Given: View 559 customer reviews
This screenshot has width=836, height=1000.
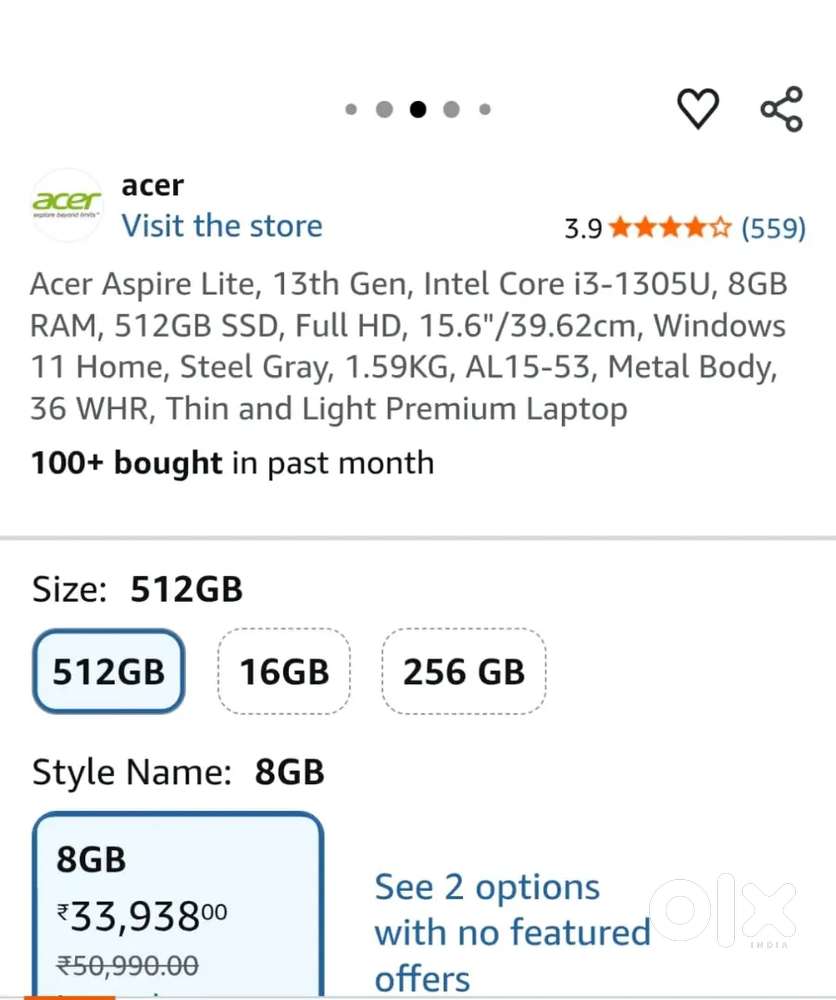Looking at the screenshot, I should 776,227.
